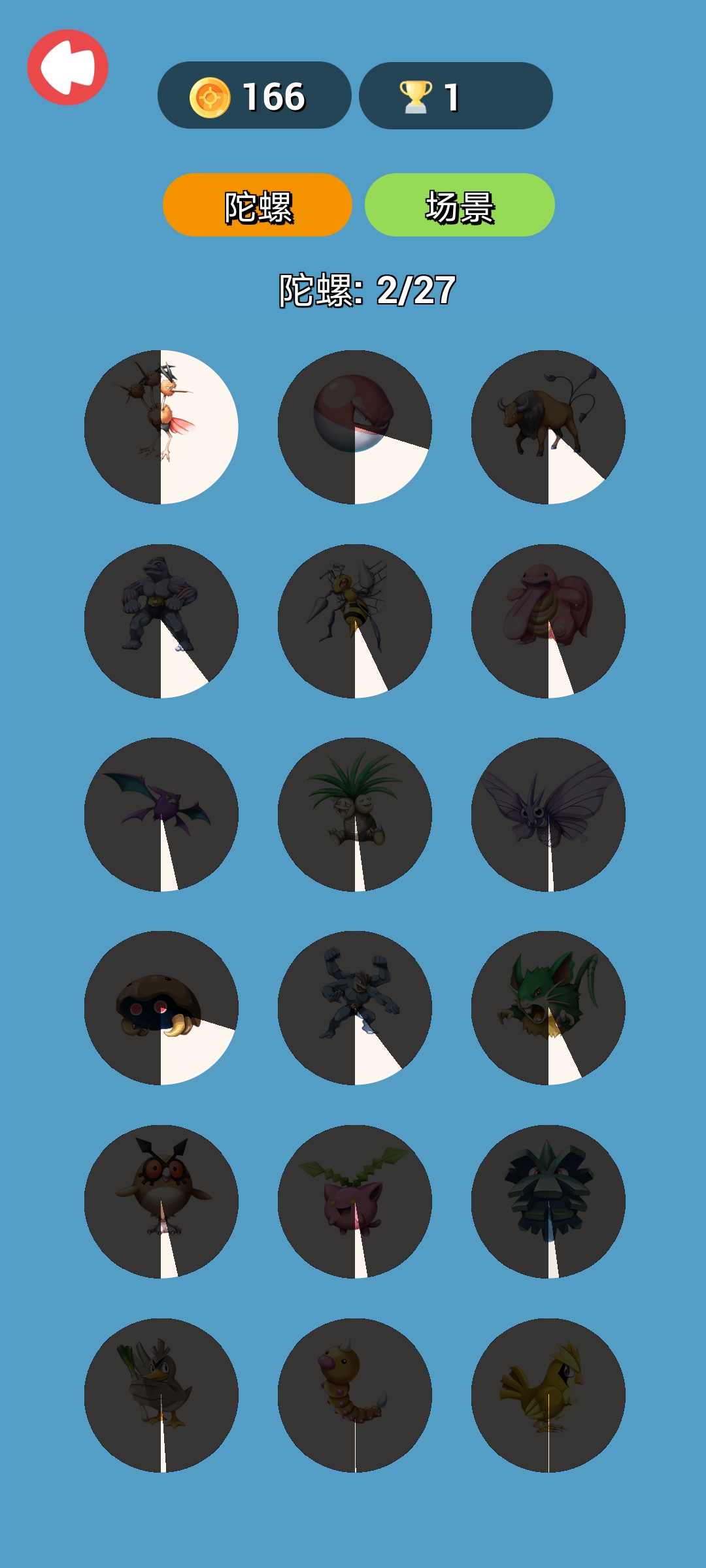Pick the four-armed fighter spinner
The width and height of the screenshot is (706, 1568).
(x=354, y=1007)
